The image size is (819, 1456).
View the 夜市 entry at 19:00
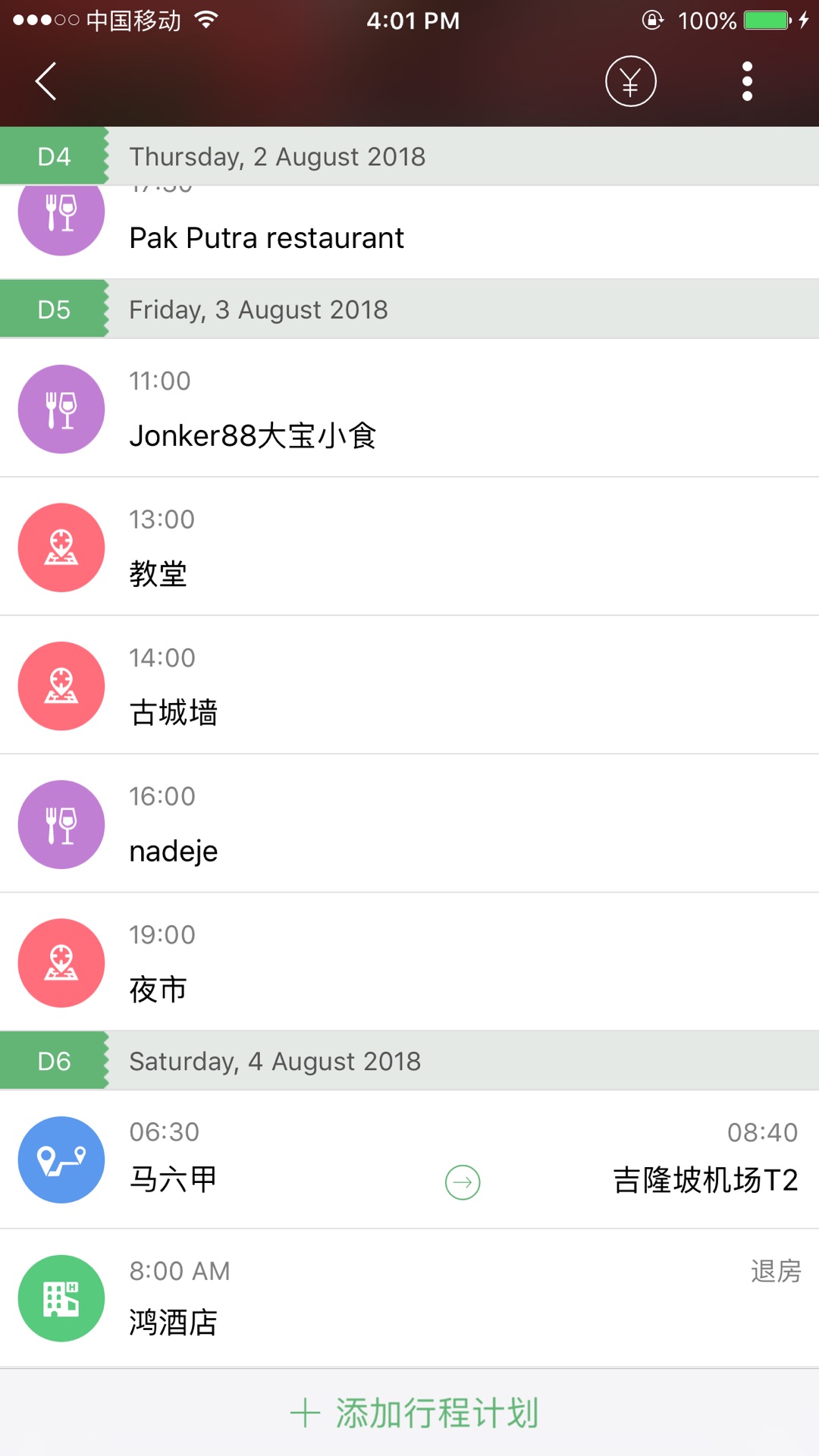pyautogui.click(x=409, y=962)
